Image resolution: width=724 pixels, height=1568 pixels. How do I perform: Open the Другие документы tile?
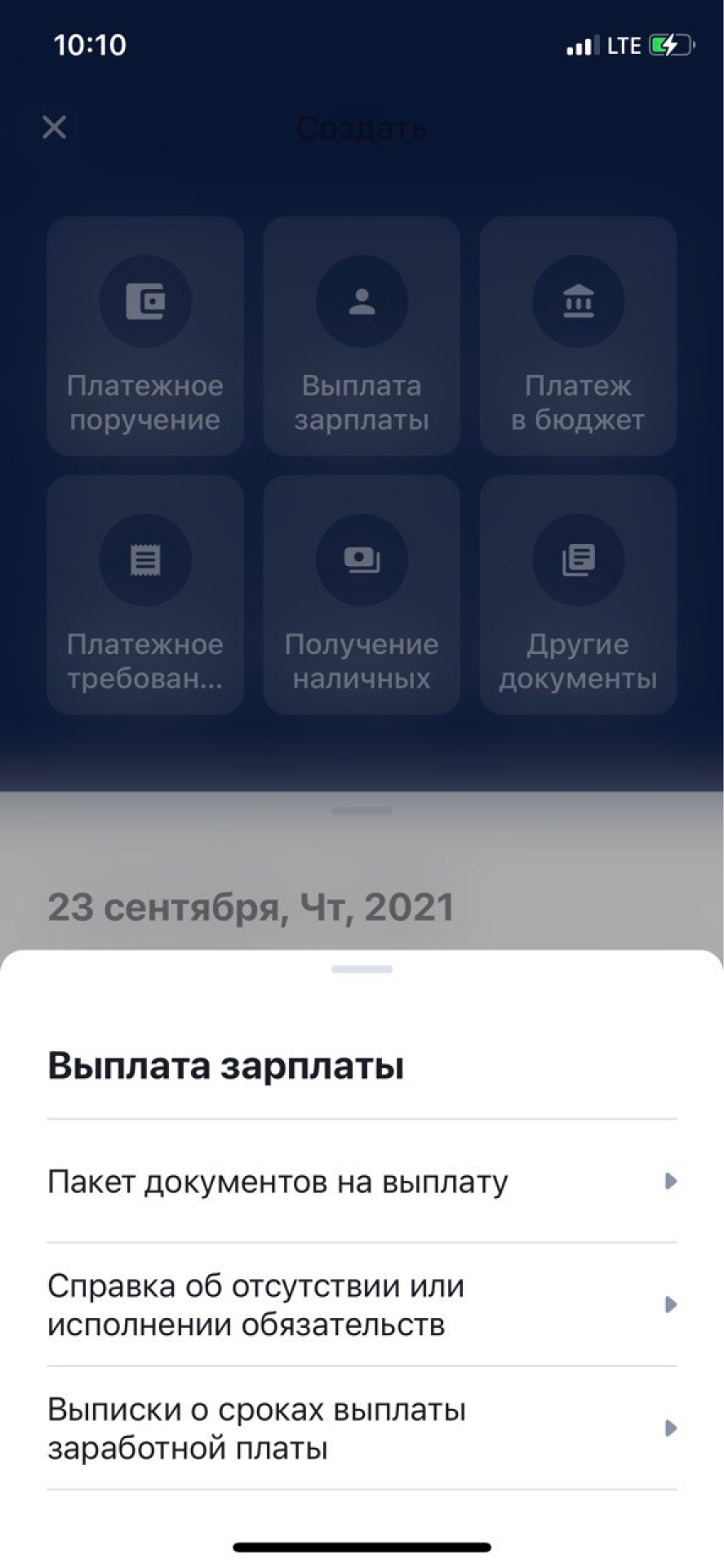coord(578,595)
